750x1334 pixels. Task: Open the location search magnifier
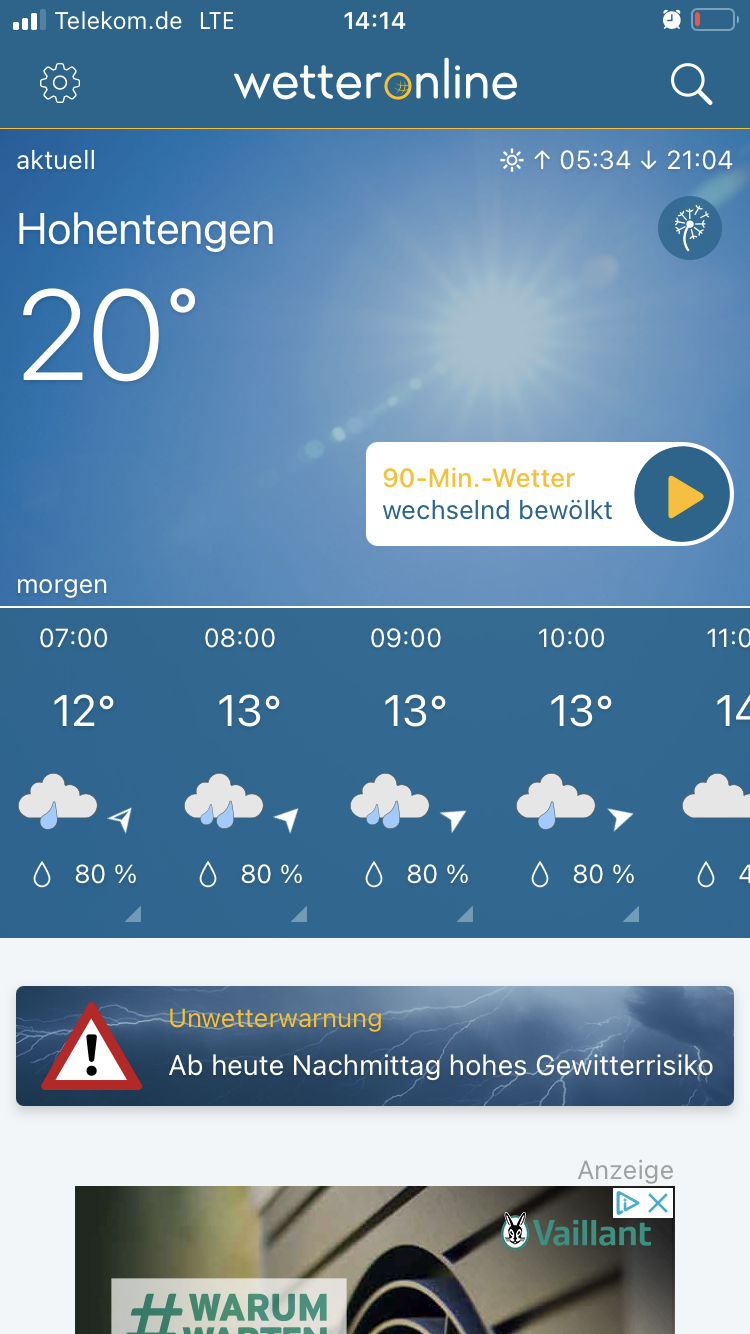click(691, 84)
